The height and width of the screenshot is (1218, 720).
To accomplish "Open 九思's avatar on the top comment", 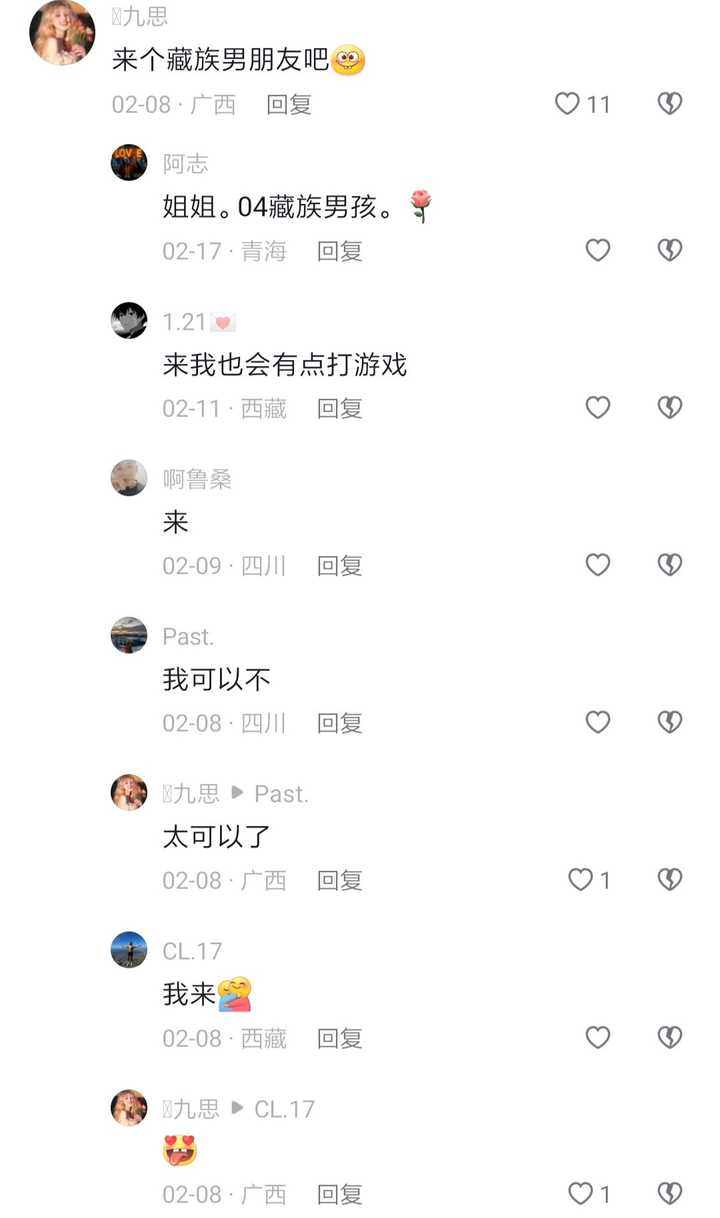I will [62, 32].
